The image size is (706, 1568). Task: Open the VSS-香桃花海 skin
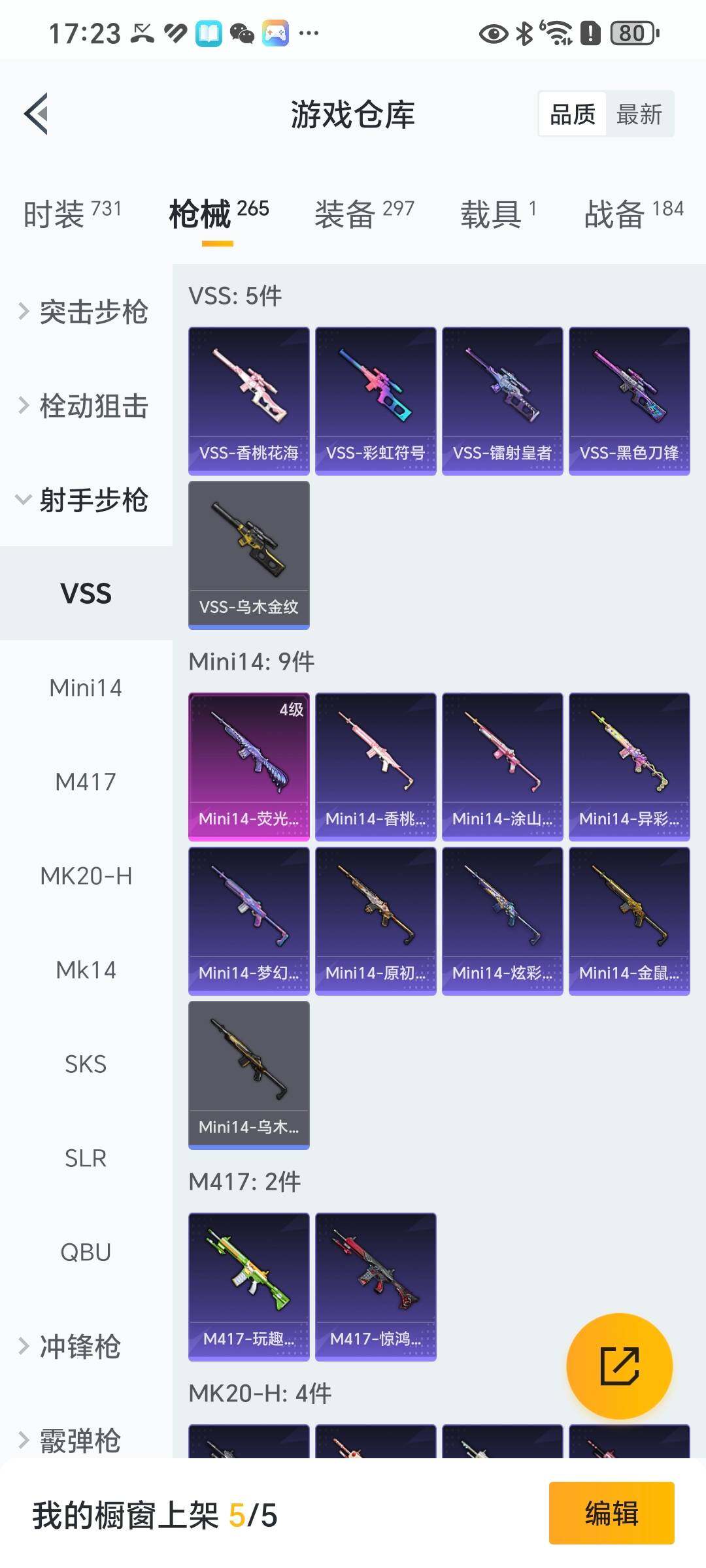(x=249, y=401)
